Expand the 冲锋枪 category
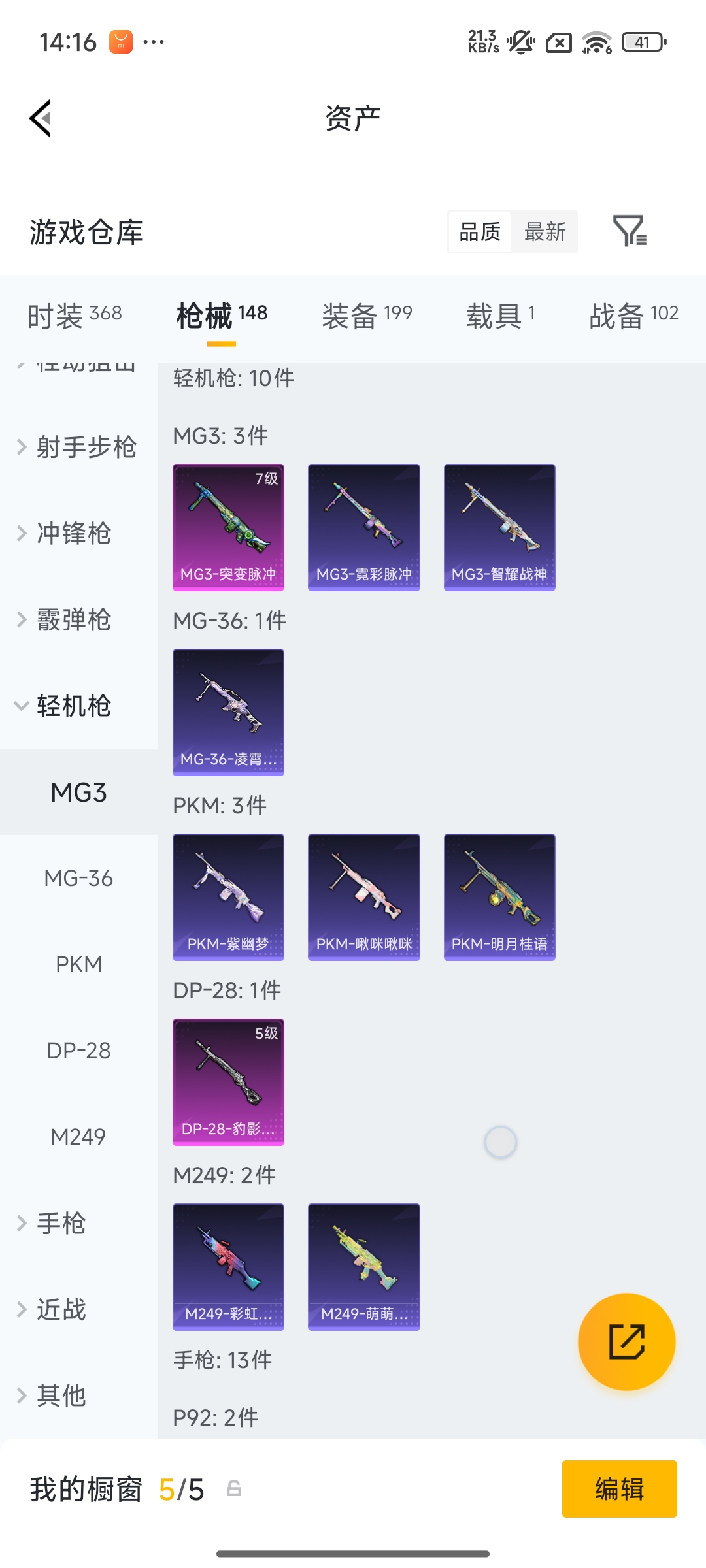Image resolution: width=706 pixels, height=1568 pixels. 73,534
